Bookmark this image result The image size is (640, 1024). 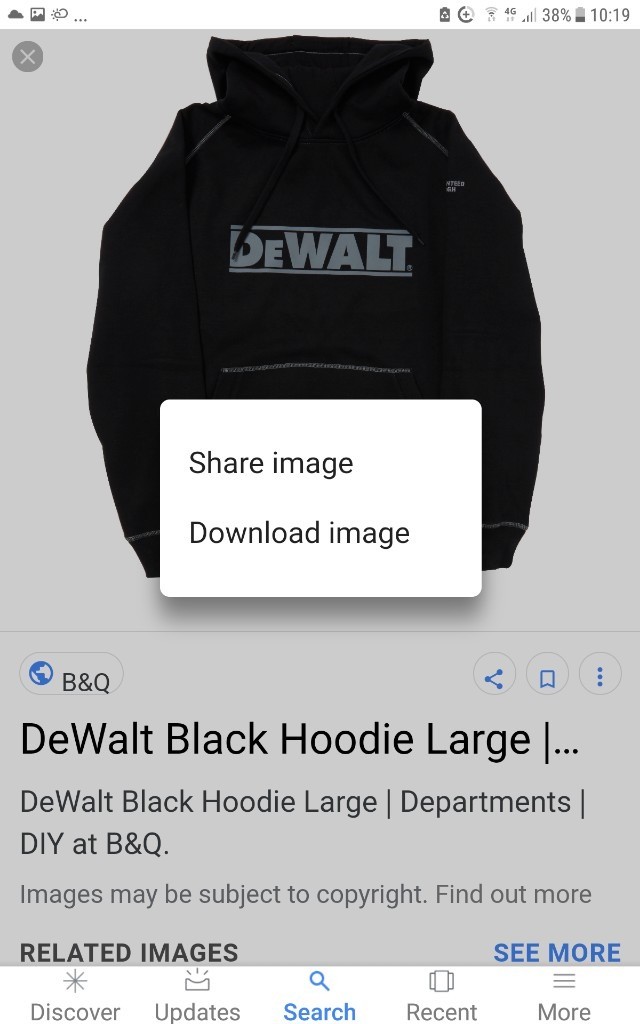[547, 678]
